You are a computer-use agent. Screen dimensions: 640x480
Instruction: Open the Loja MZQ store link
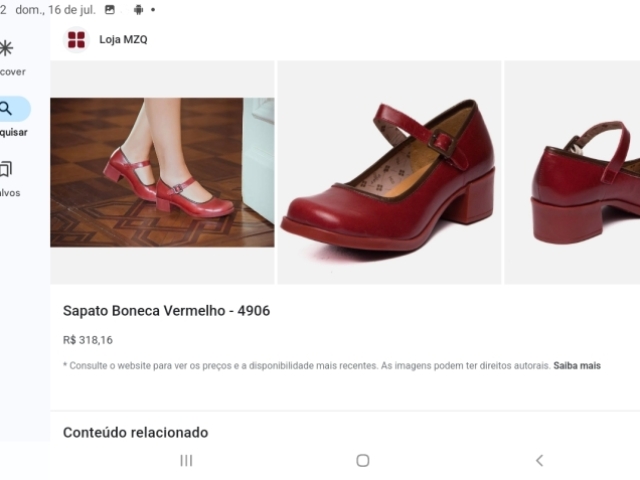[123, 40]
